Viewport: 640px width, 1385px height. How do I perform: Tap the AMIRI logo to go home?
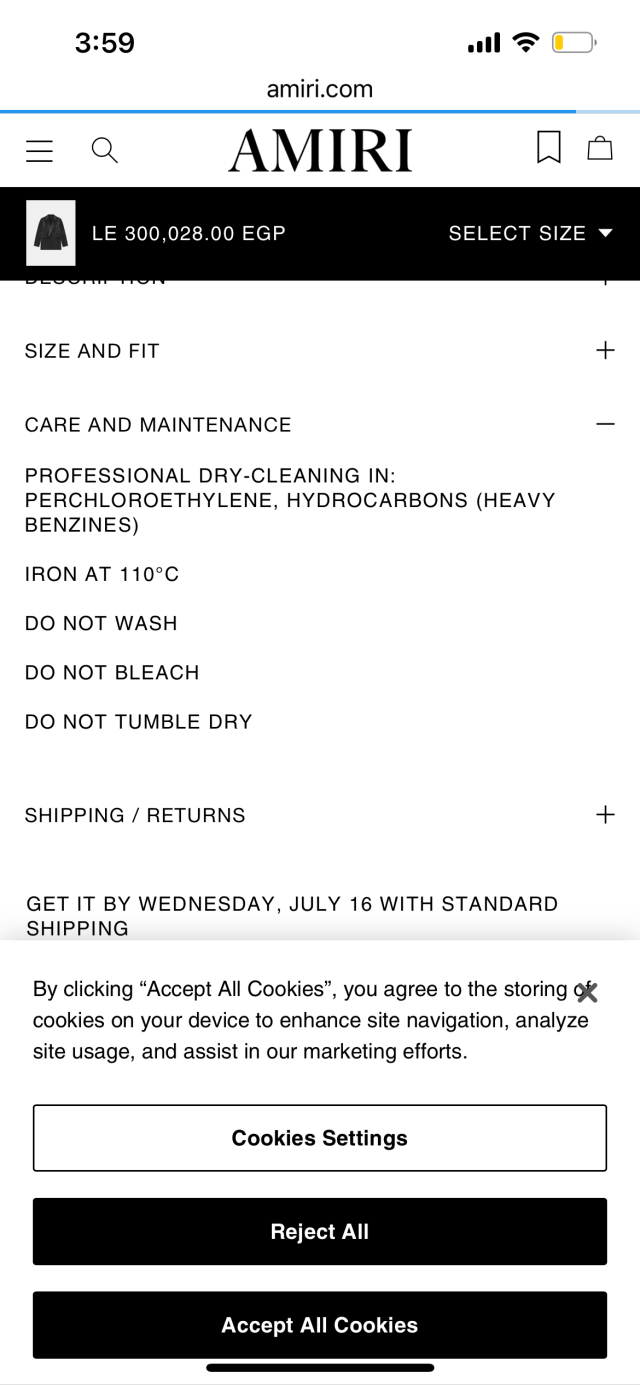(320, 151)
